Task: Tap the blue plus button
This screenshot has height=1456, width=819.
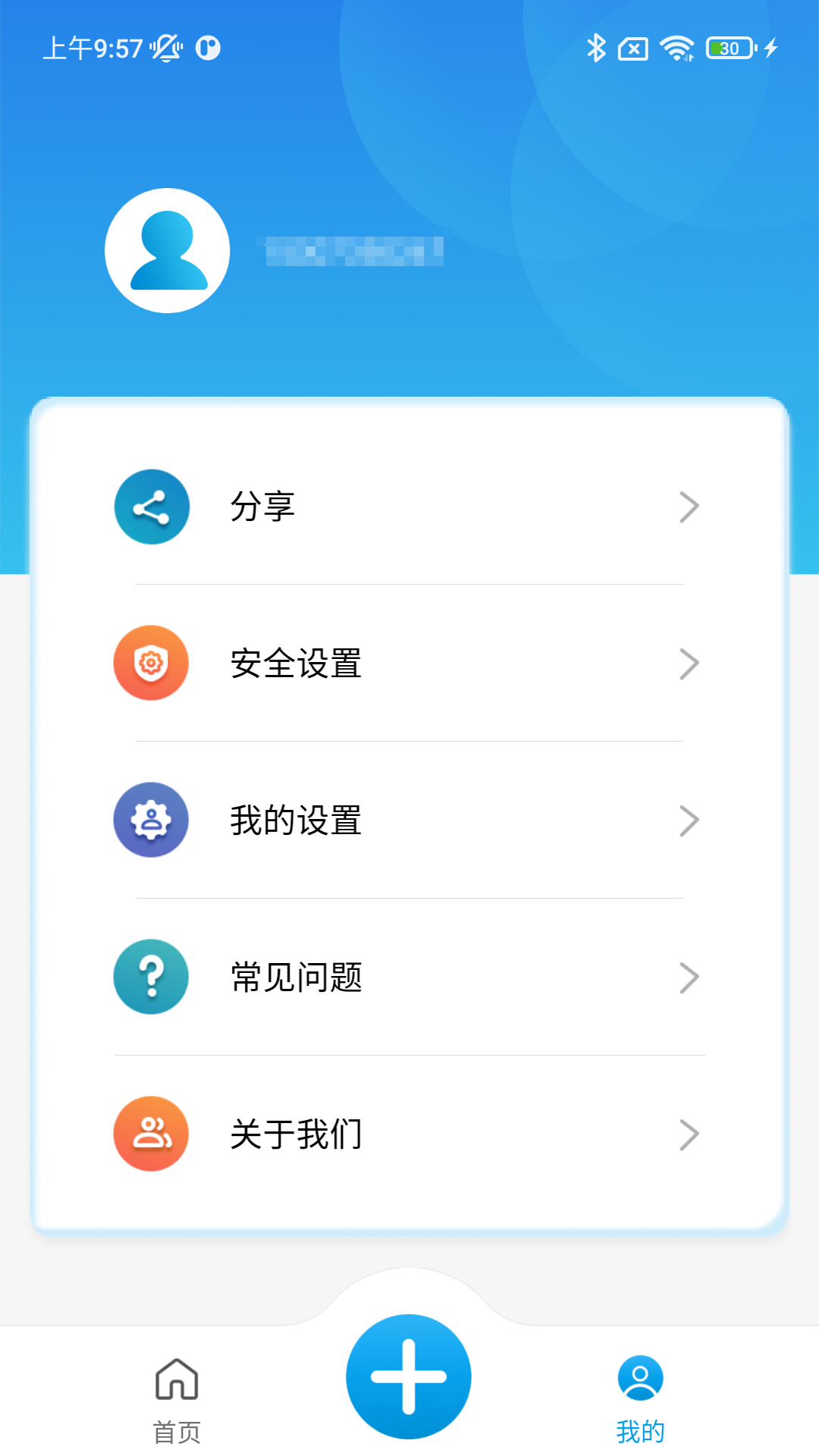Action: (409, 1376)
